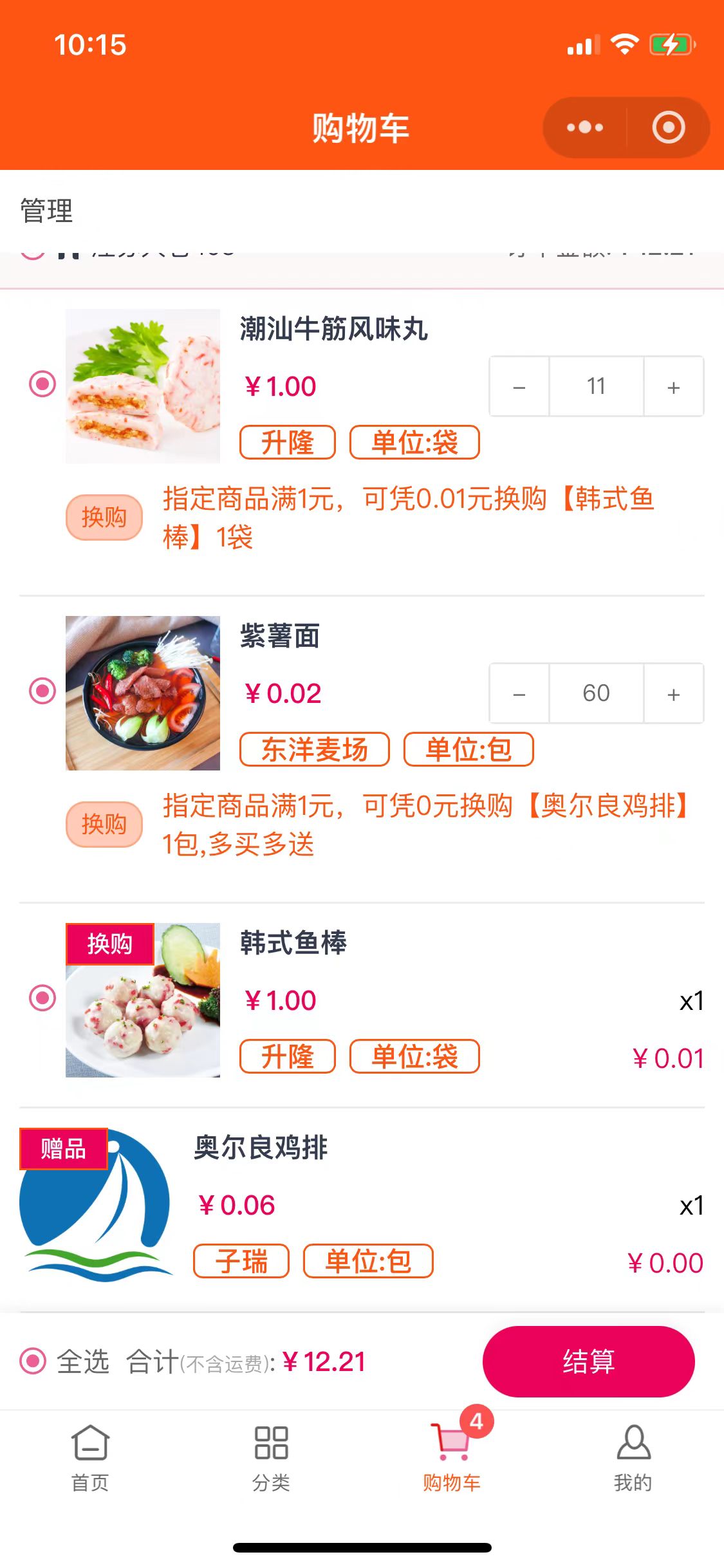Deselect the 紫薯面 item
The width and height of the screenshot is (724, 1568).
(42, 691)
